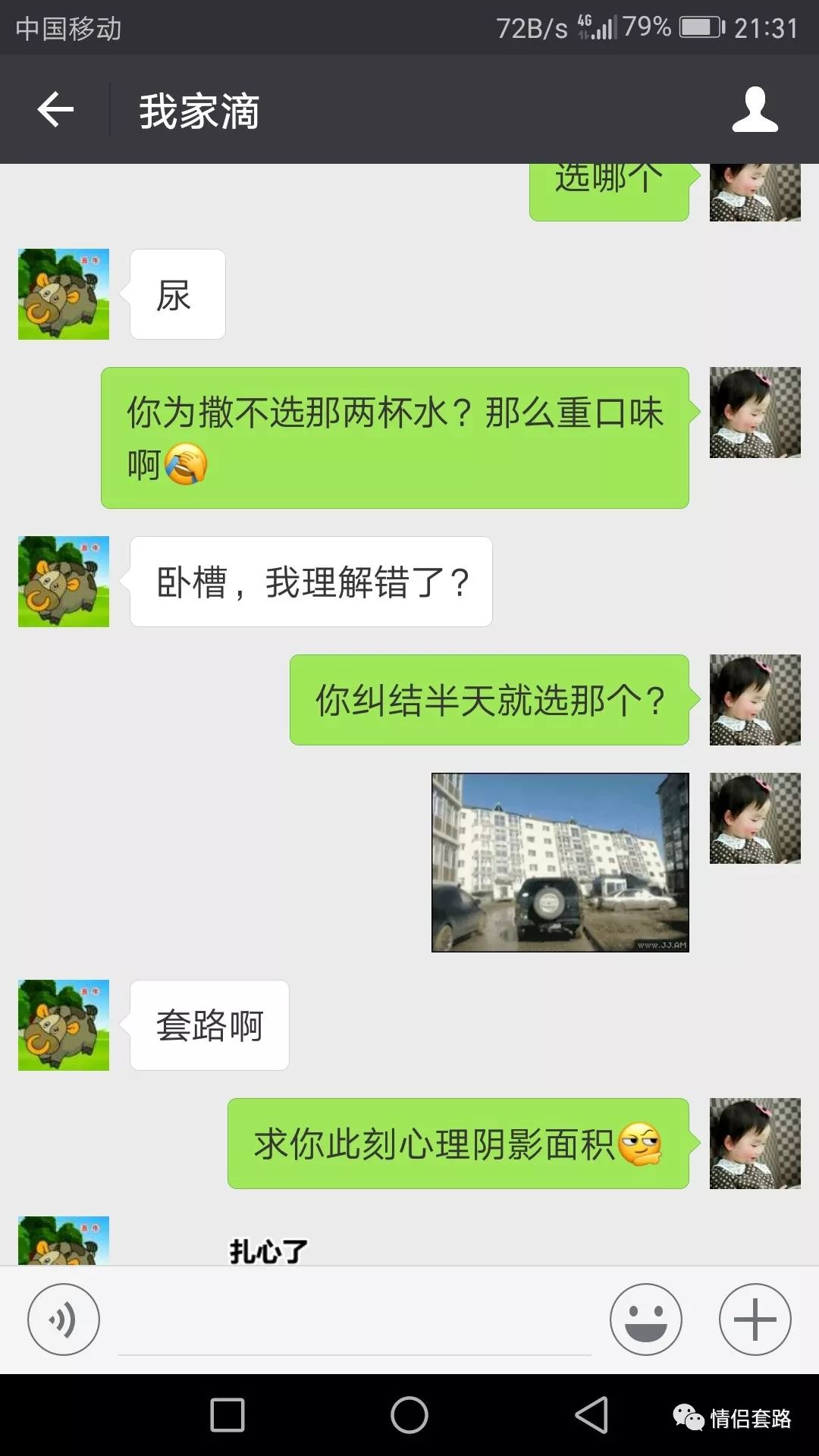Open the emoji sticker panel
Image resolution: width=819 pixels, height=1456 pixels.
pyautogui.click(x=645, y=1319)
